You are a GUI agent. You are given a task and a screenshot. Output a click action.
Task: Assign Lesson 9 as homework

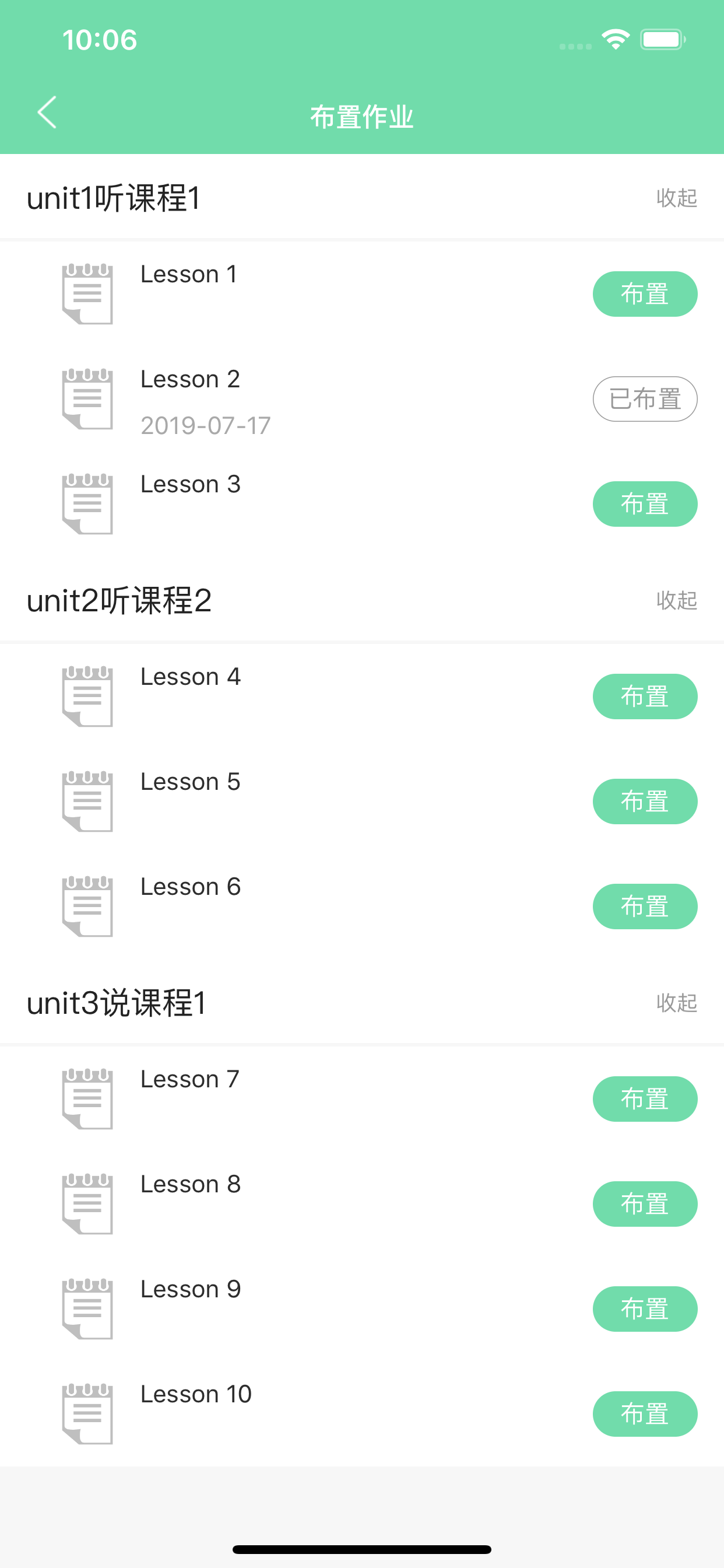pos(645,1308)
